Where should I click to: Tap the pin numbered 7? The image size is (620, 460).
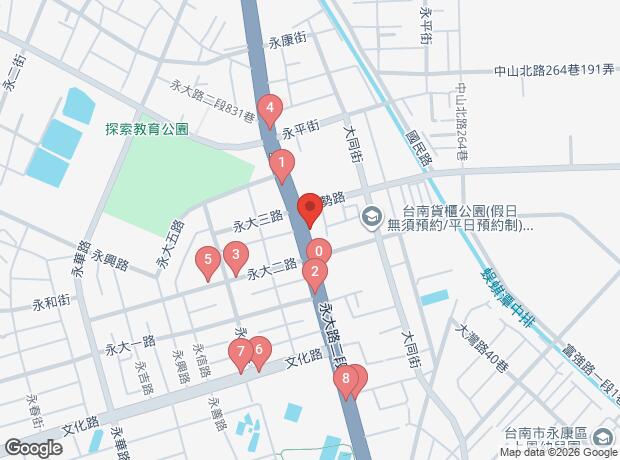click(240, 352)
